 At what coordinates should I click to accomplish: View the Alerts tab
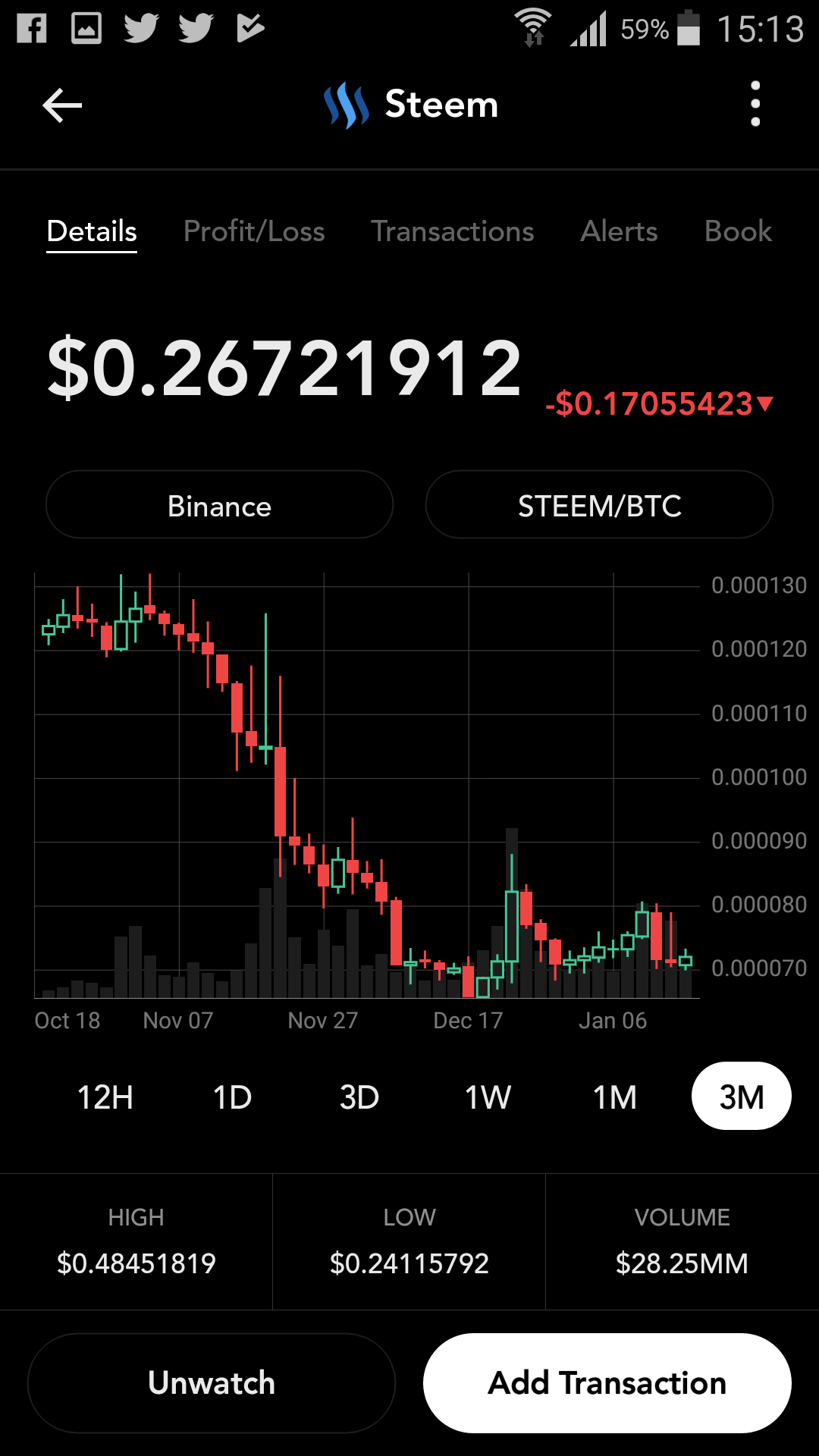[619, 231]
